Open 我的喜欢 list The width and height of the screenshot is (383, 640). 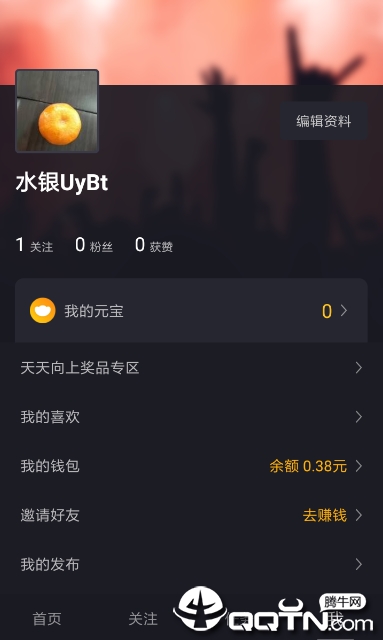click(x=191, y=417)
